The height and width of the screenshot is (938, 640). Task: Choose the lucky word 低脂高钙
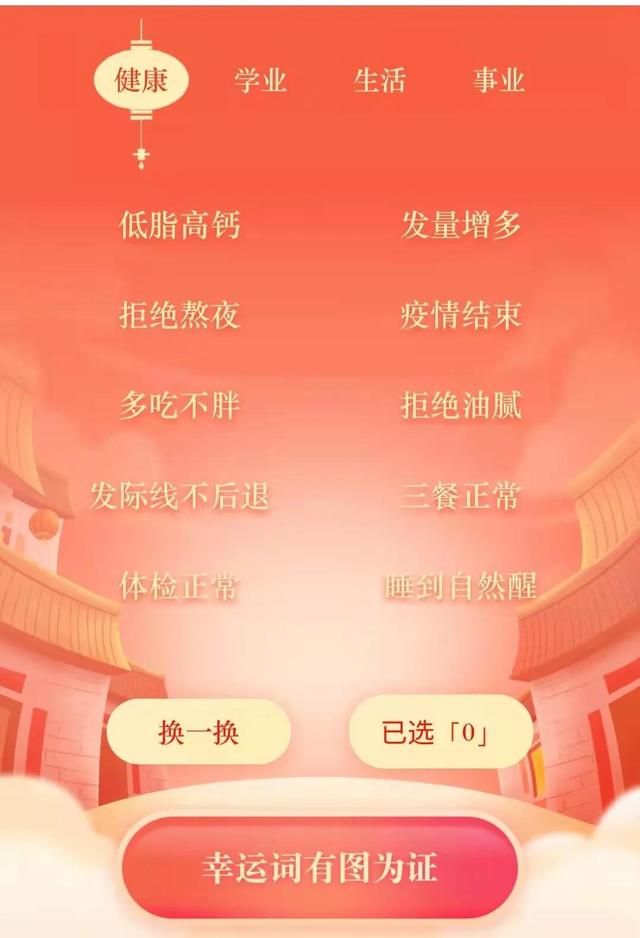180,225
